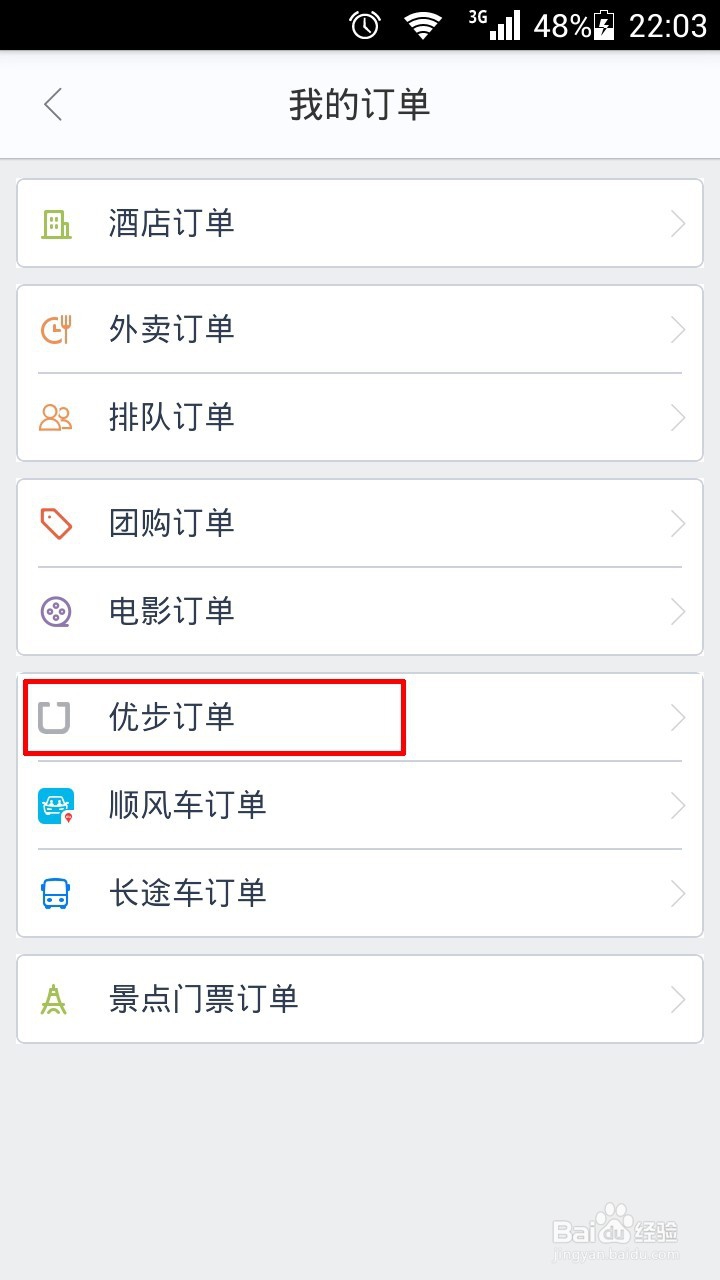Open the 外卖订单 entry

pyautogui.click(x=360, y=329)
